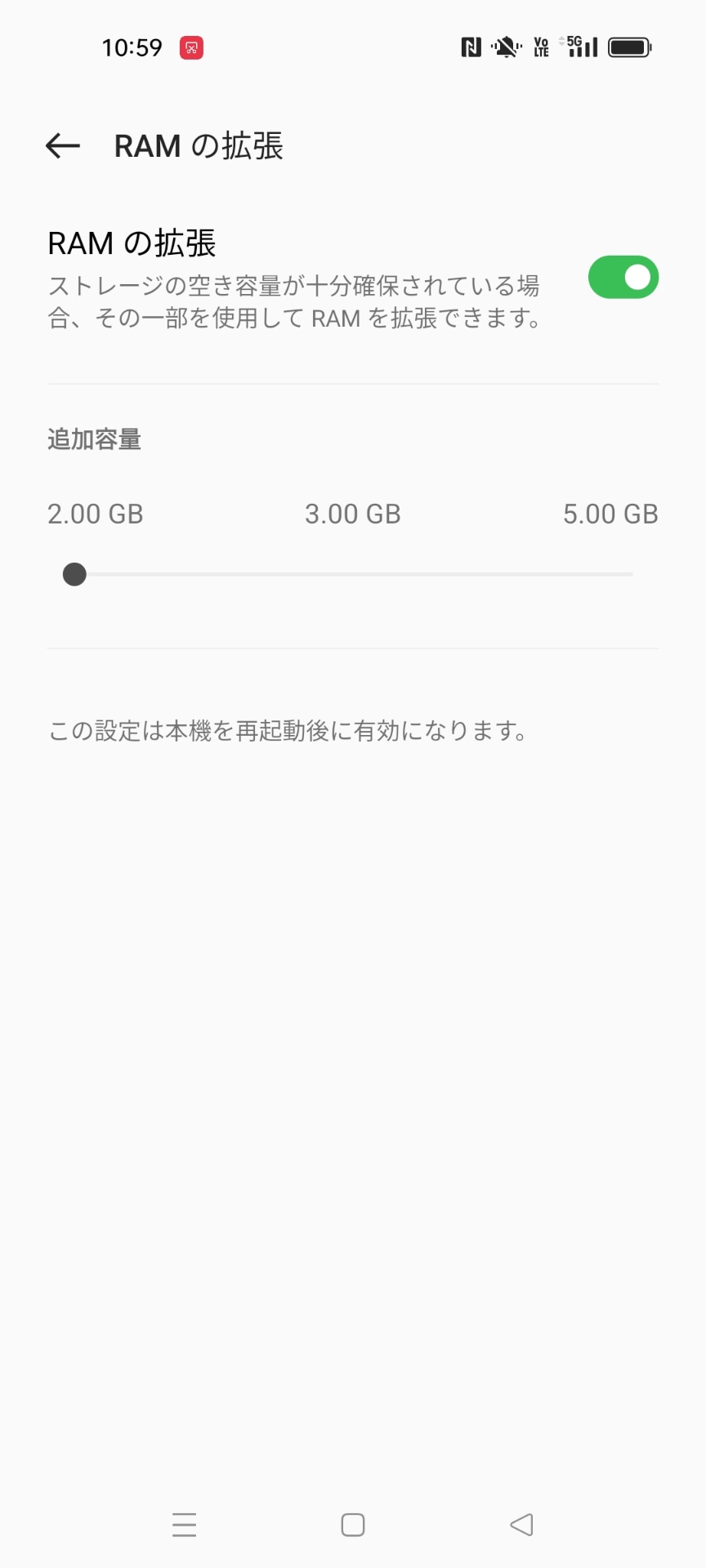The width and height of the screenshot is (706, 1568).
Task: Tap the NFC status bar icon
Action: (x=471, y=47)
